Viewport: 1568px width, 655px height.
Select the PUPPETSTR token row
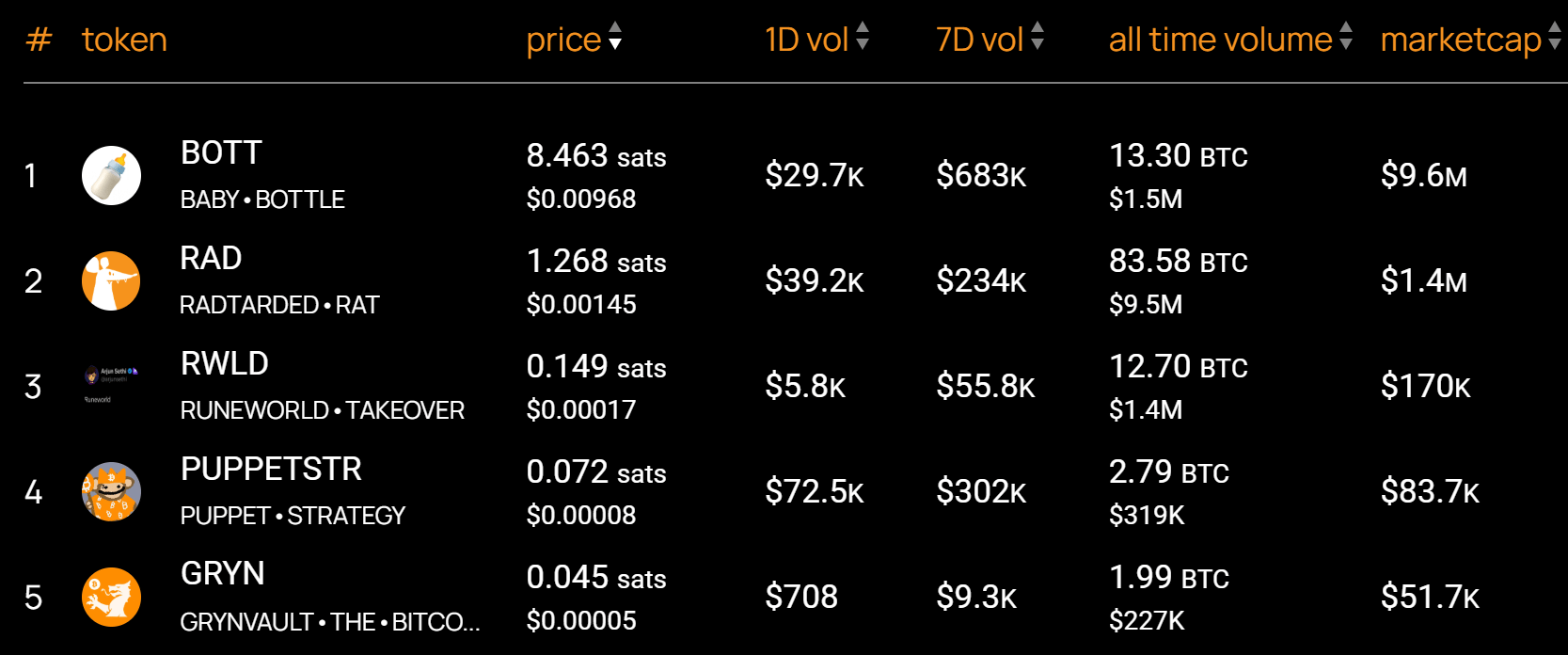[x=271, y=470]
